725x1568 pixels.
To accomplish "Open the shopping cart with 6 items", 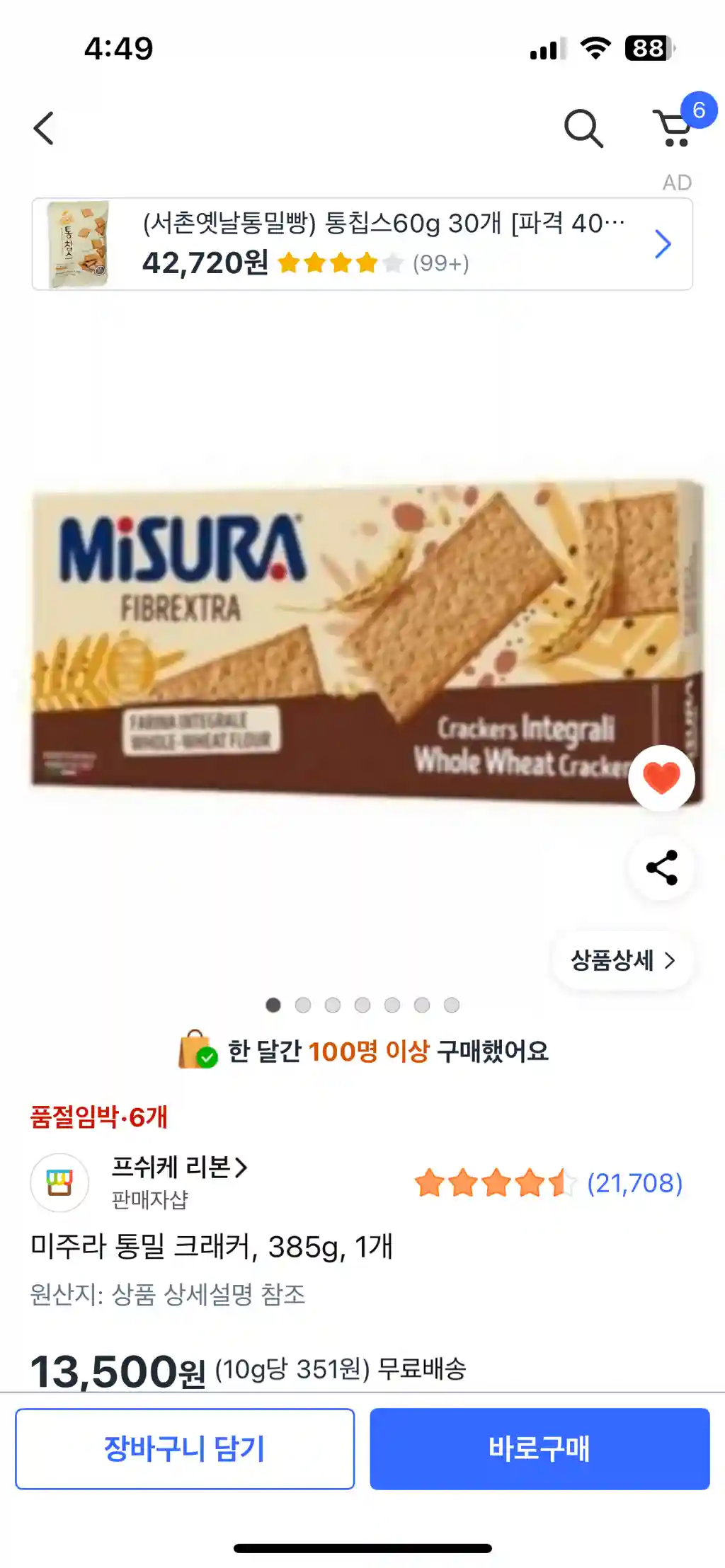I will click(x=674, y=129).
